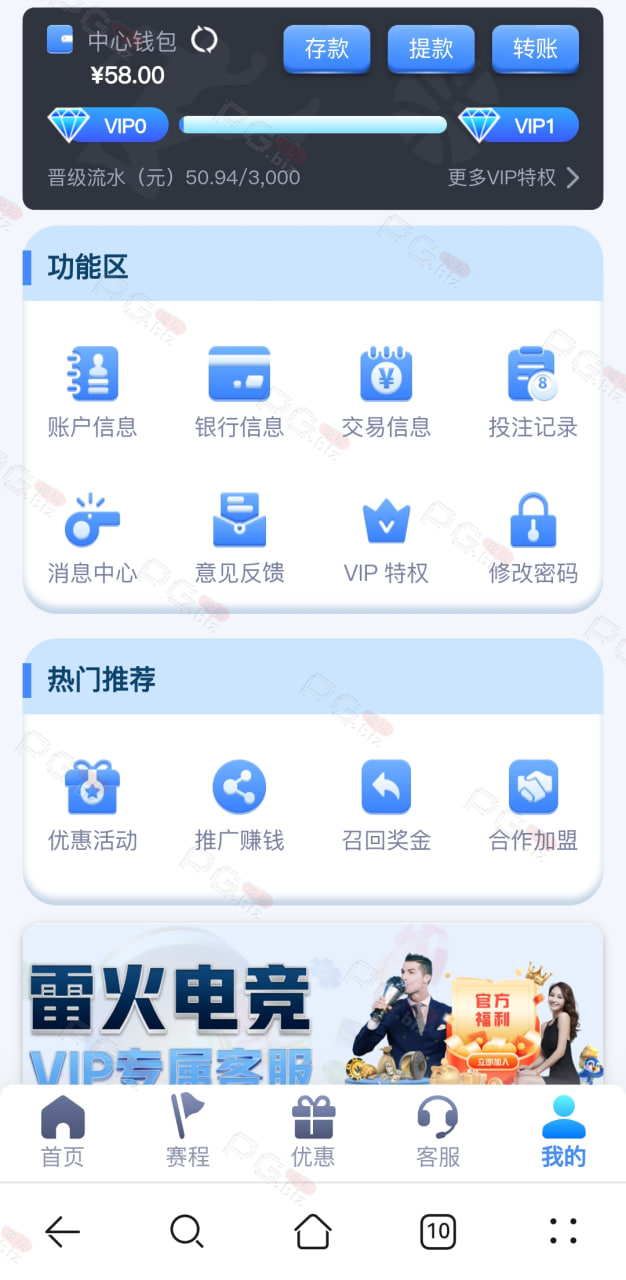Viewport: 626px width, 1280px height.
Task: Open 优惠活动 promotions
Action: [x=92, y=806]
